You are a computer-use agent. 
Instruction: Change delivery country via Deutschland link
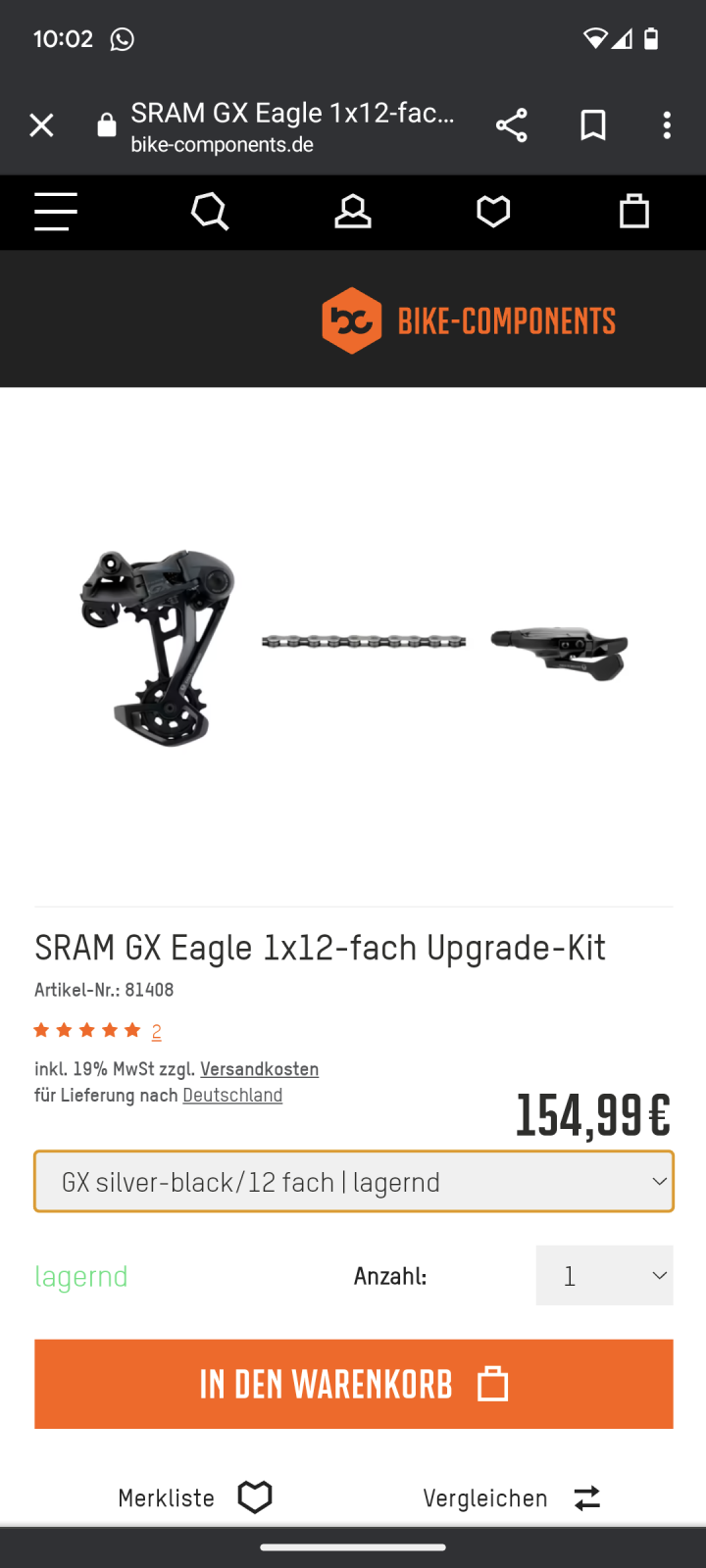click(x=232, y=1096)
